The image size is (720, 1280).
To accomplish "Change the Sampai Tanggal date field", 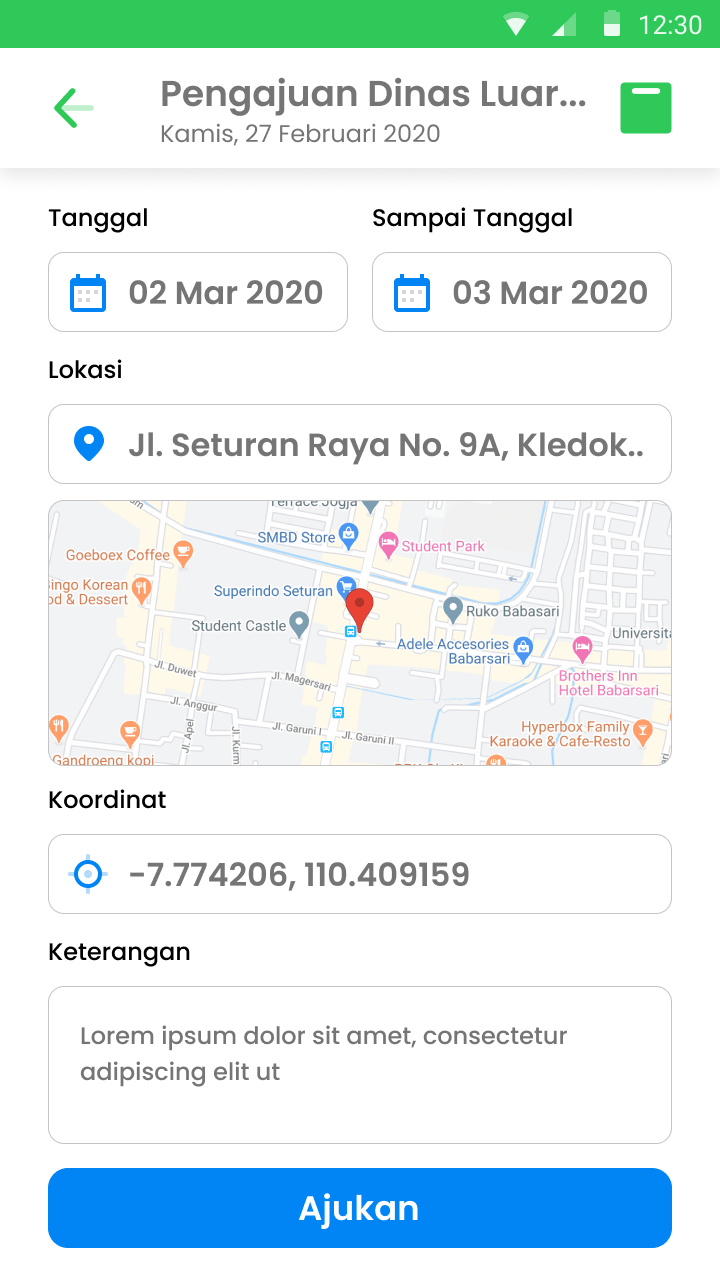I will 522,292.
